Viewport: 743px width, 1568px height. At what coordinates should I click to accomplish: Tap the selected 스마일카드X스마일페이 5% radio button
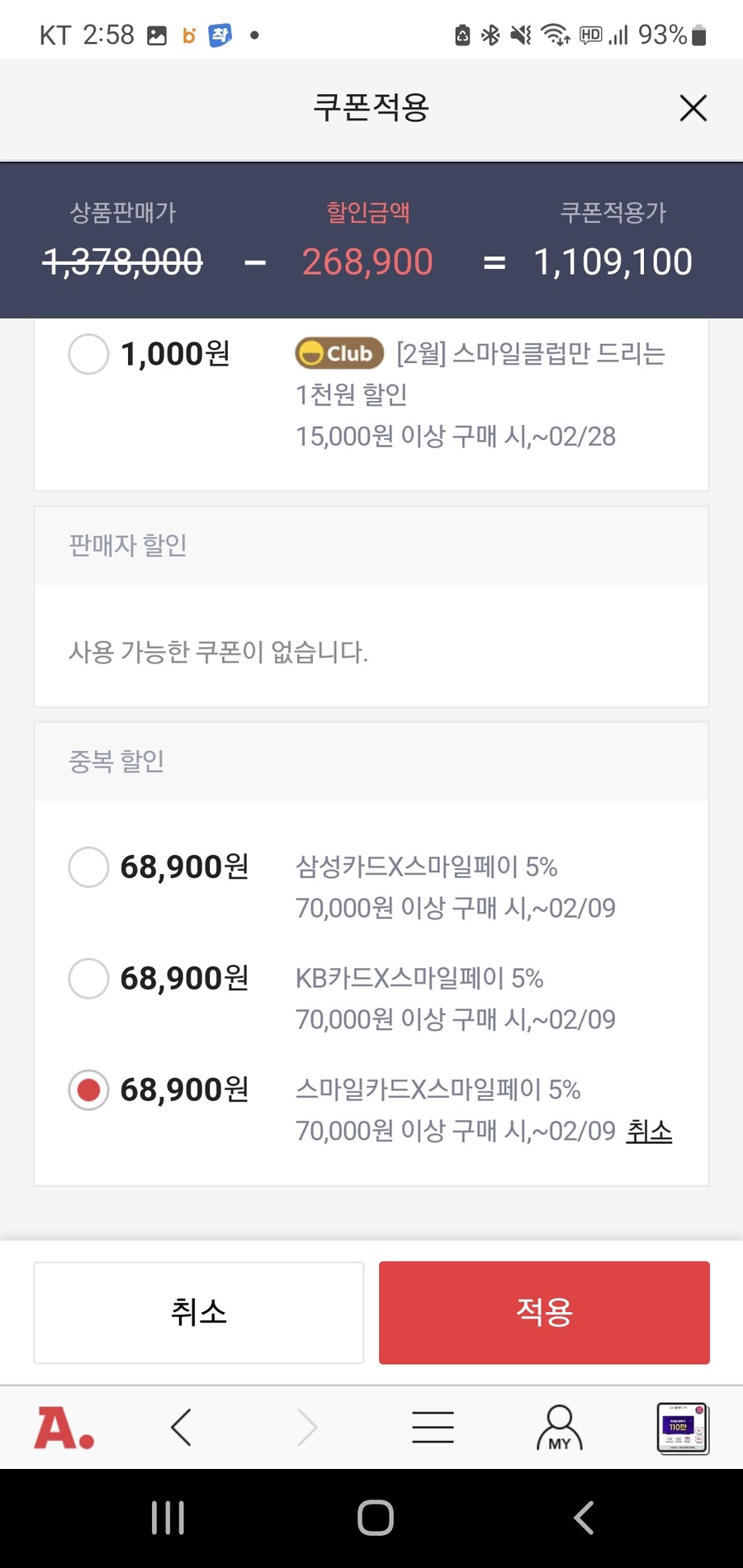tap(89, 1090)
